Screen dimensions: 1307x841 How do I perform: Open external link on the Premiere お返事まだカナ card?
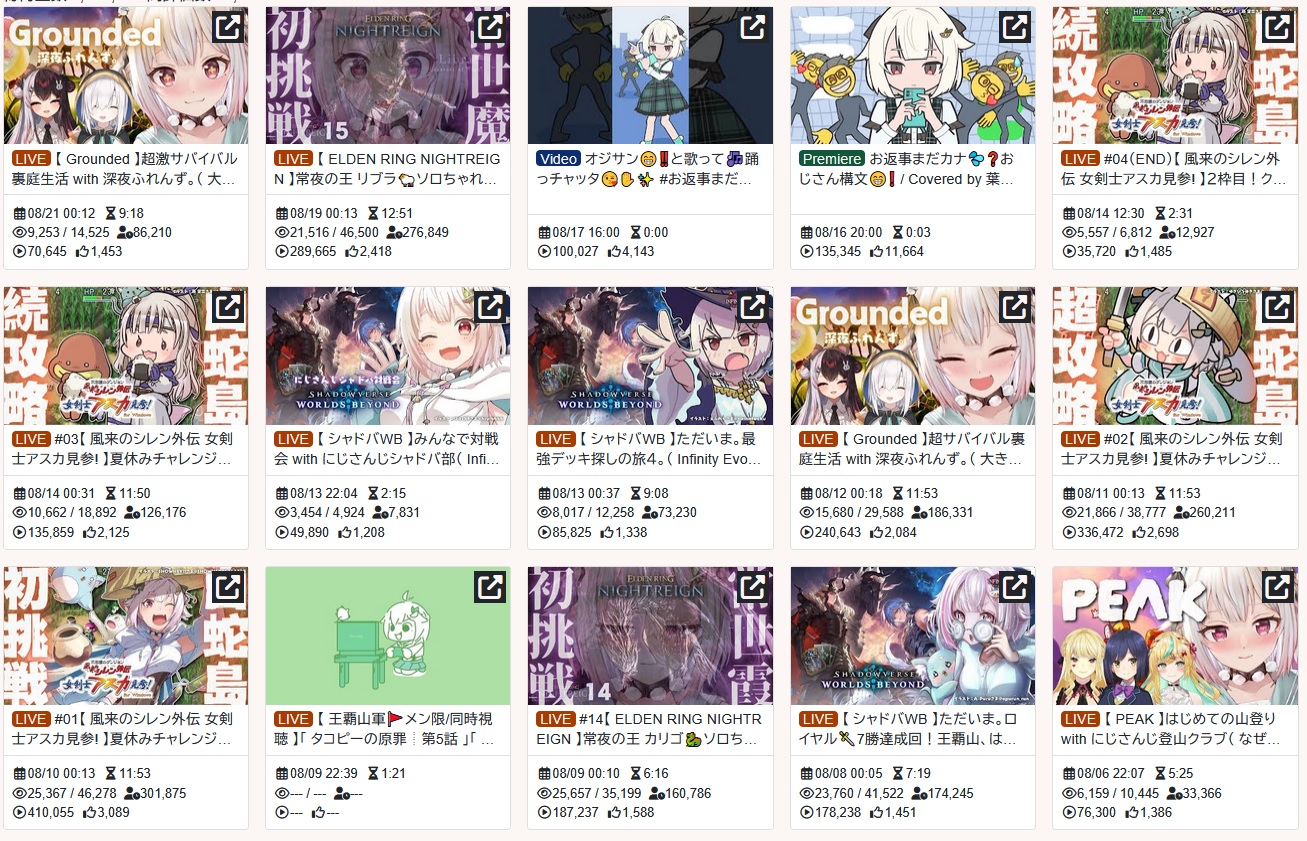coord(1015,26)
